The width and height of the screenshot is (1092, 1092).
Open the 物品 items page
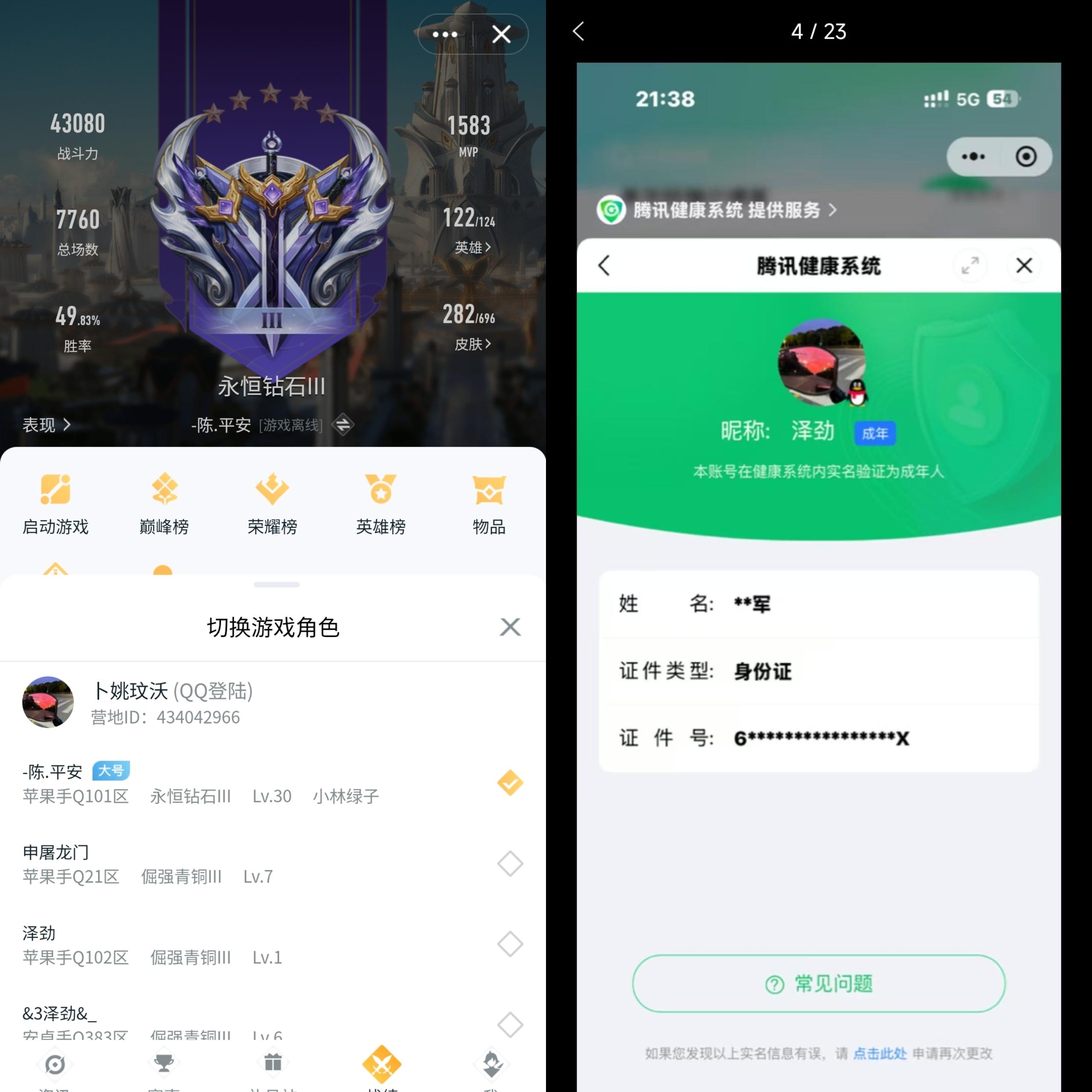[489, 503]
